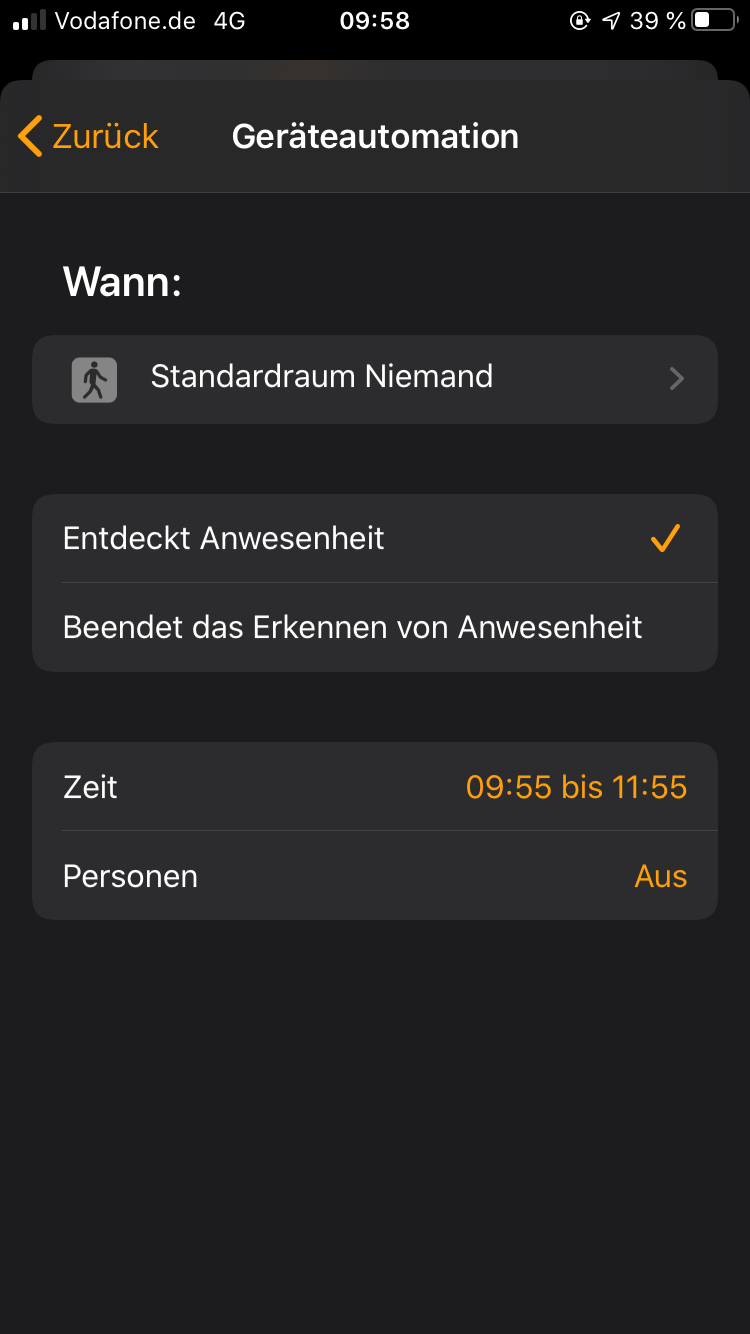Open the Personen setting
Image resolution: width=750 pixels, height=1334 pixels.
(374, 876)
